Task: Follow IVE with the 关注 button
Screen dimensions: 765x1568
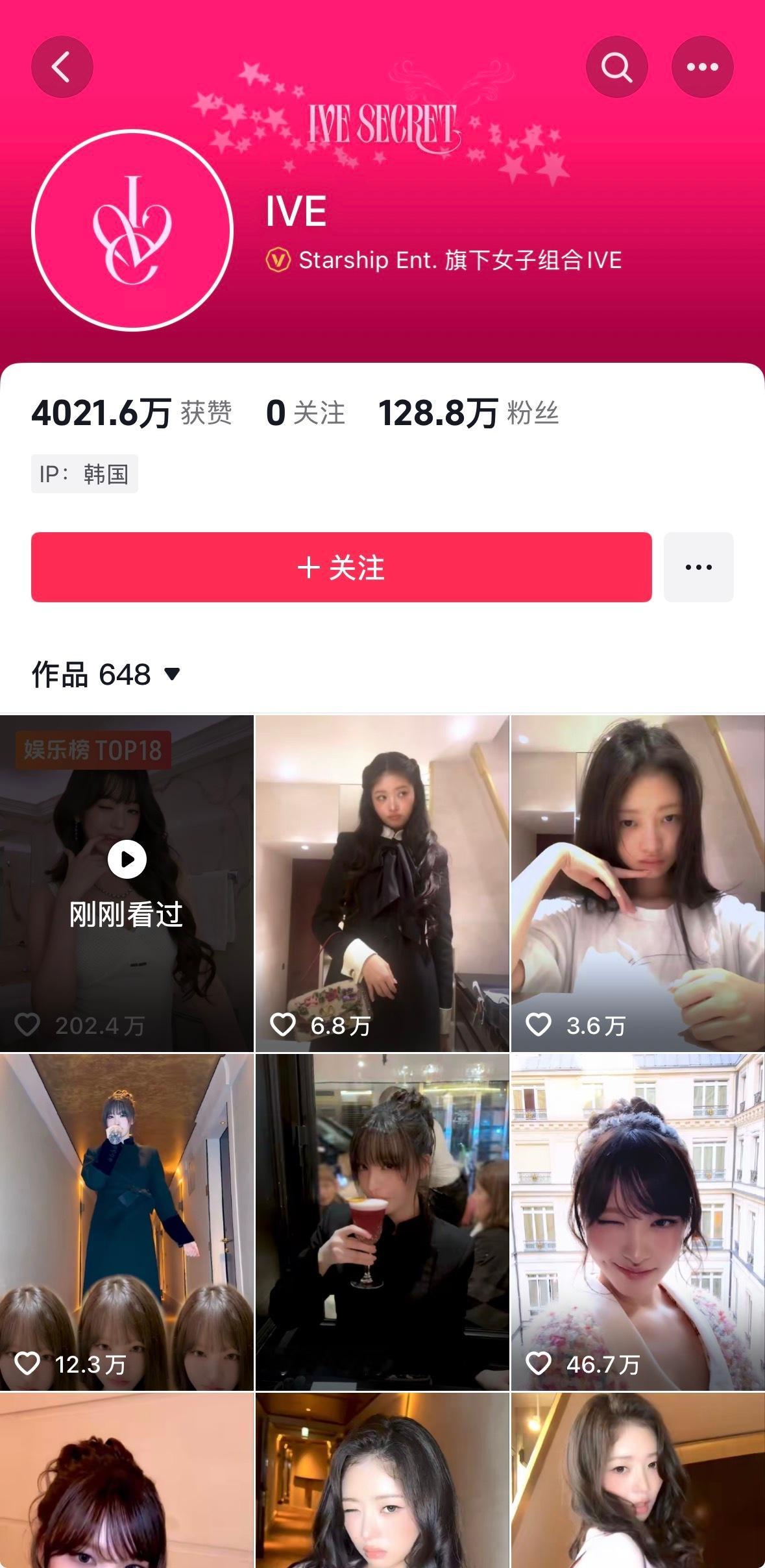Action: tap(341, 567)
